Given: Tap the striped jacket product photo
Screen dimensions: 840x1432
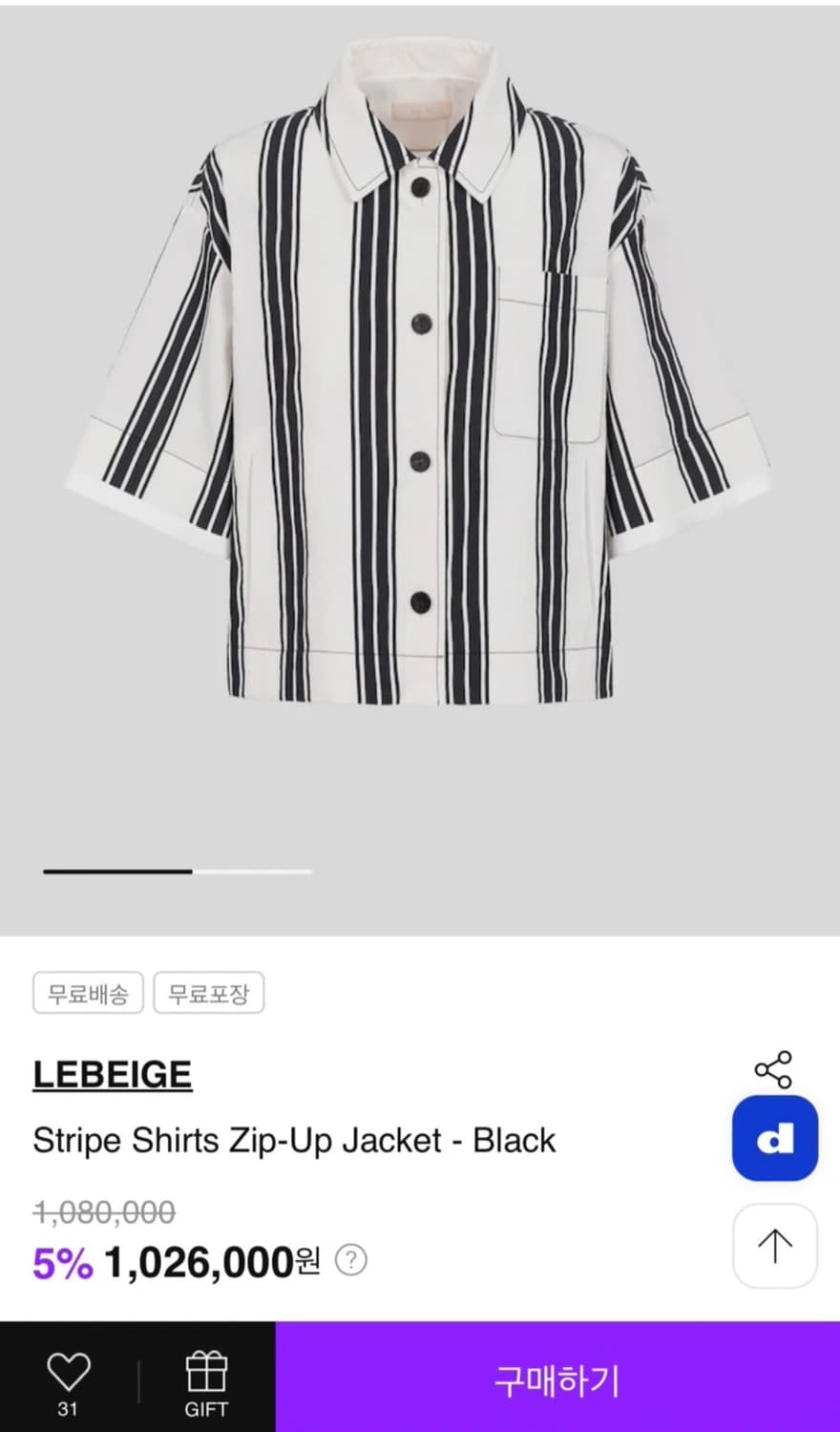Looking at the screenshot, I should click(420, 401).
